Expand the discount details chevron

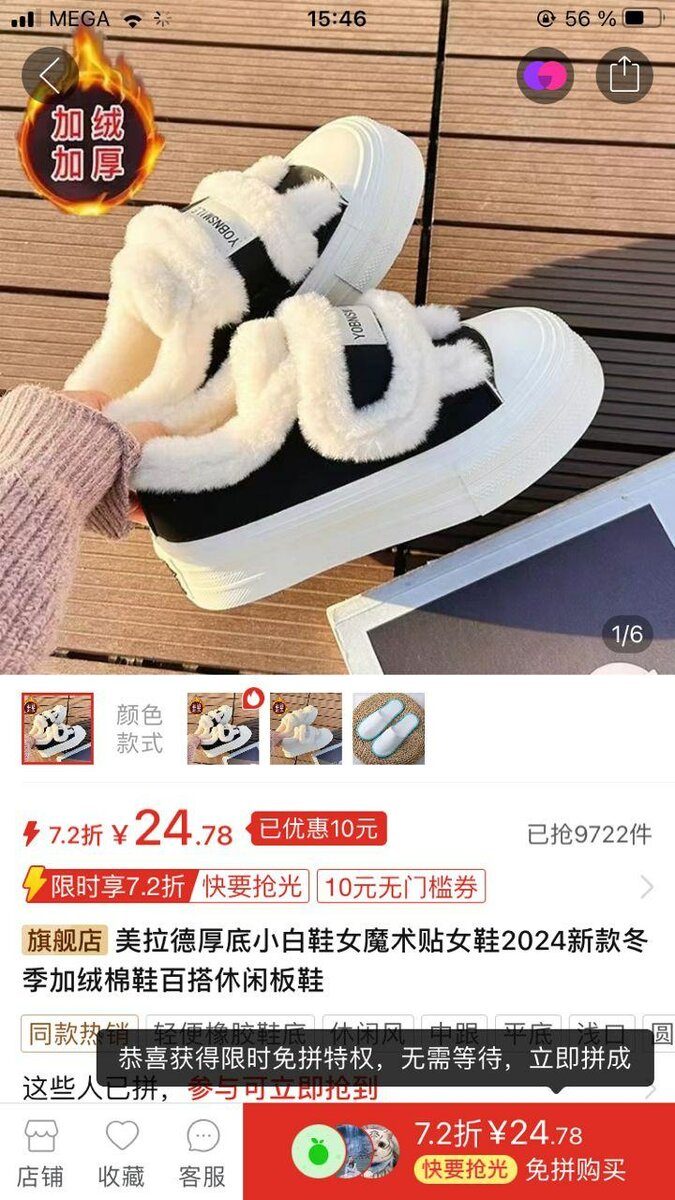tap(647, 887)
